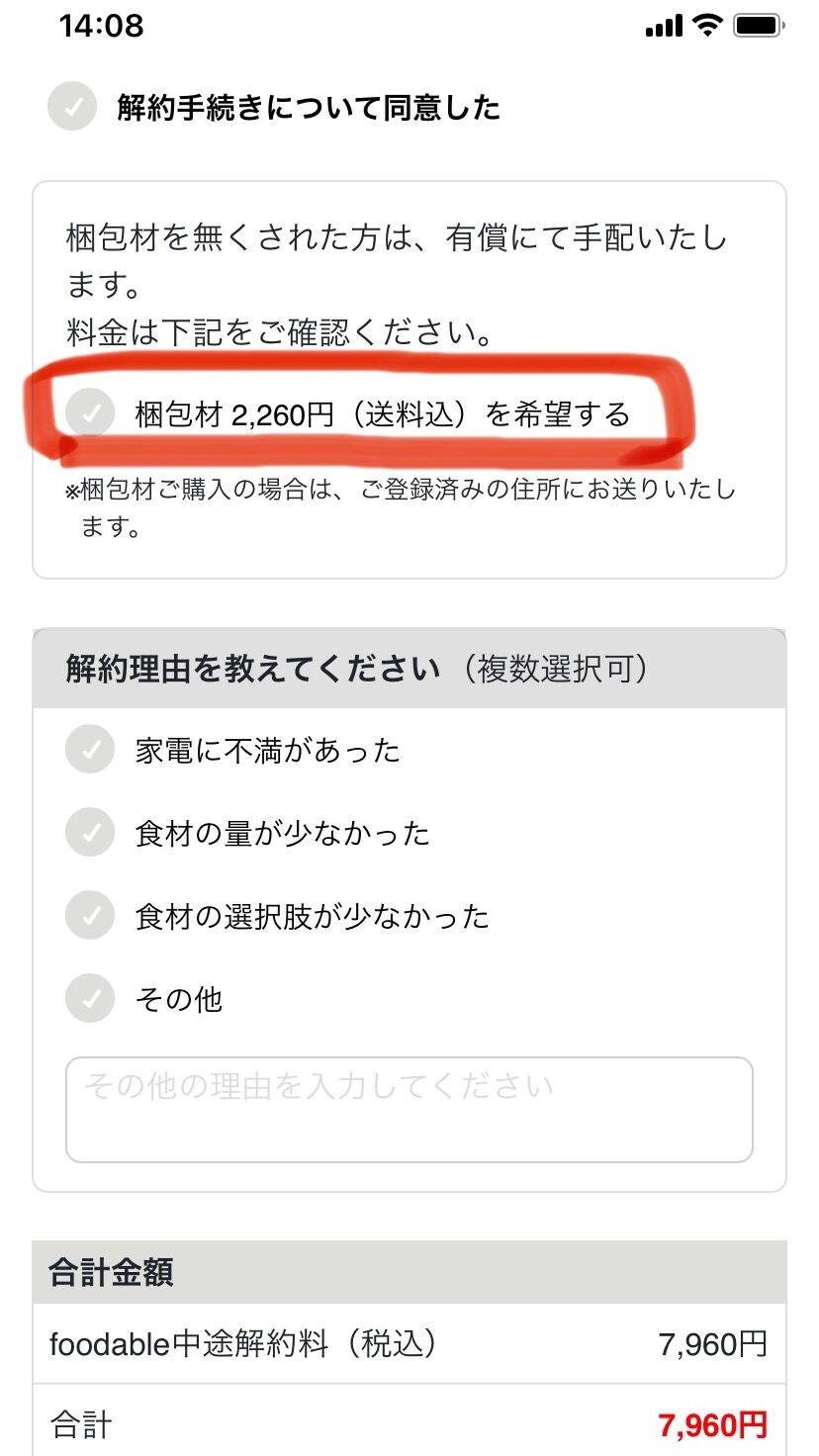The height and width of the screenshot is (1456, 819).
Task: Mark 食材の選択肢が少なかった checkbox
Action: point(91,916)
